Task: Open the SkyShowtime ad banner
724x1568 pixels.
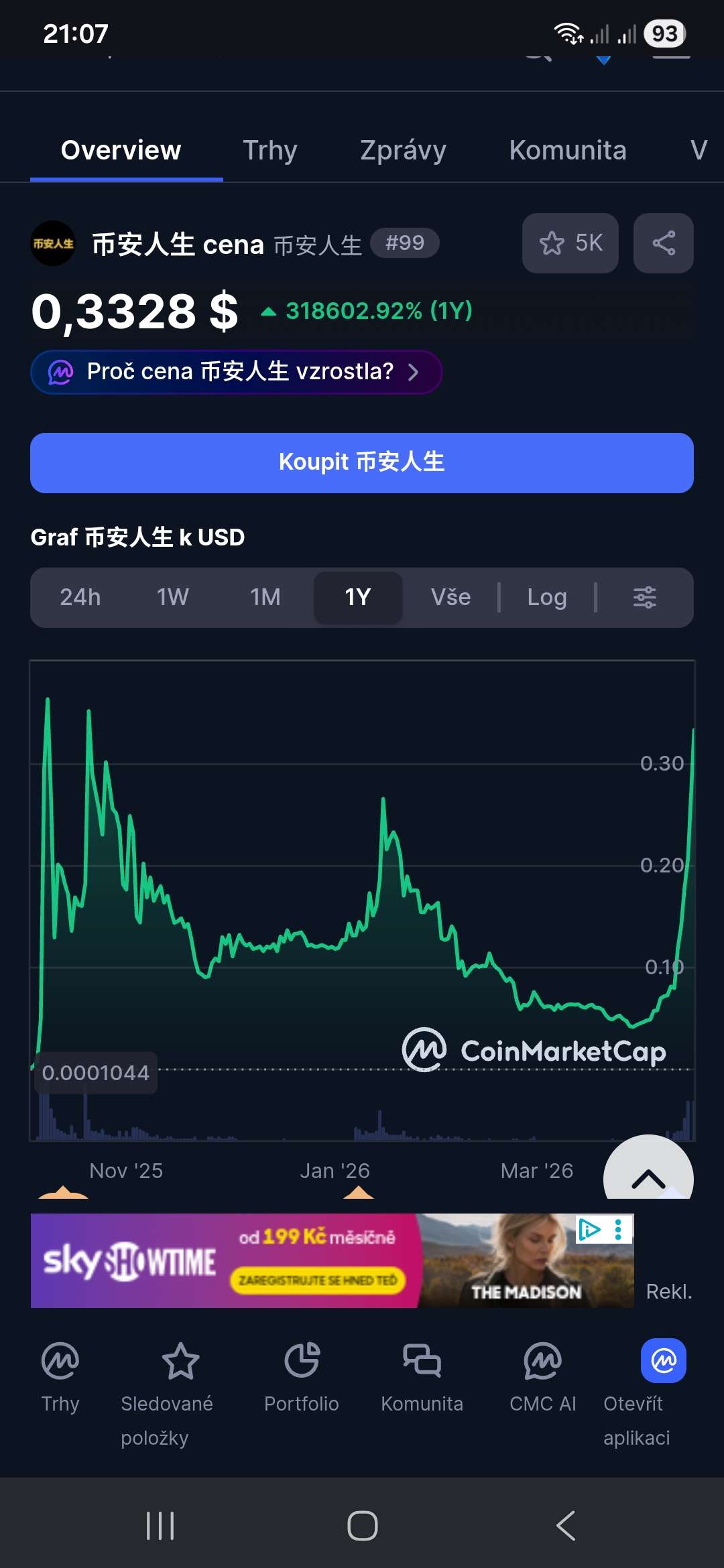Action: click(x=332, y=1260)
